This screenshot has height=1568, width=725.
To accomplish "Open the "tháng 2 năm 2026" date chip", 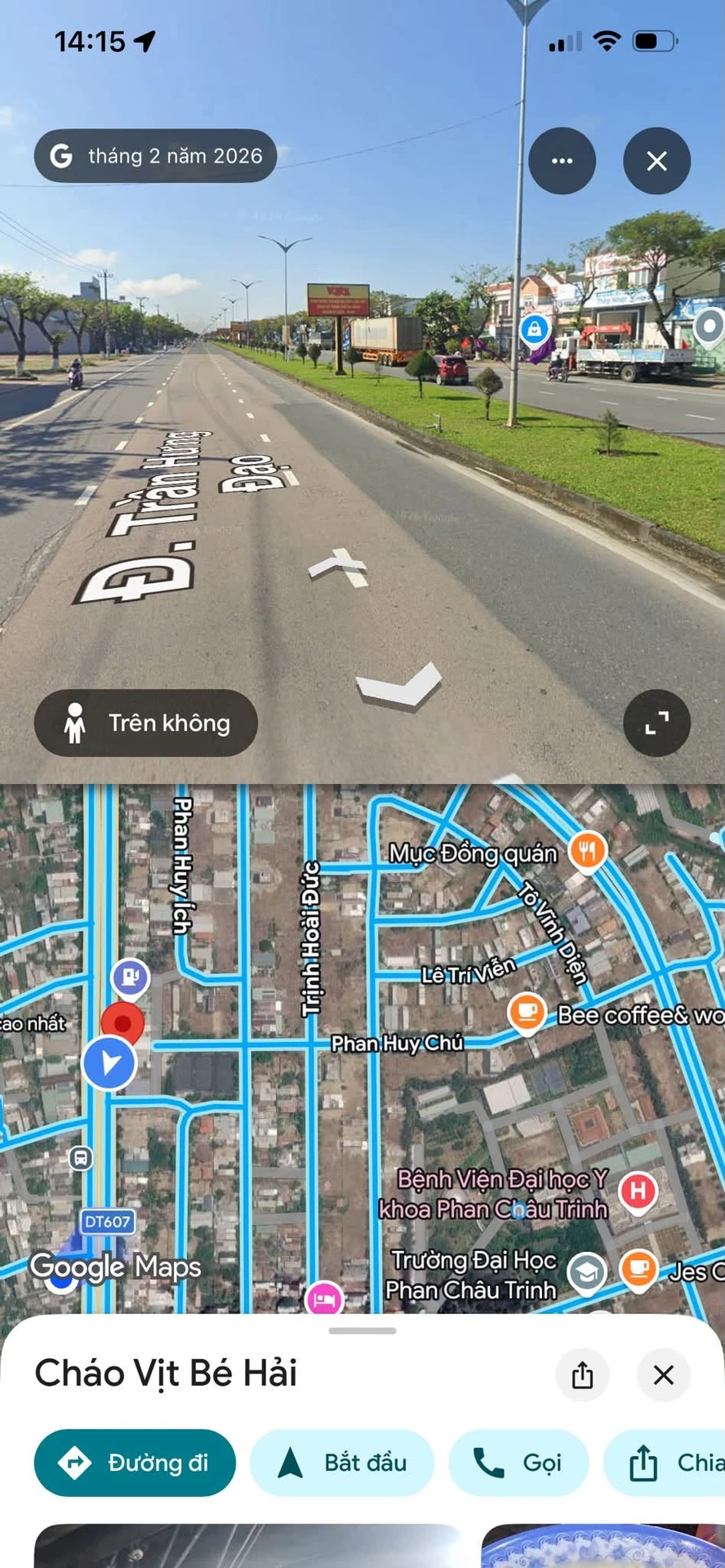I will (155, 155).
